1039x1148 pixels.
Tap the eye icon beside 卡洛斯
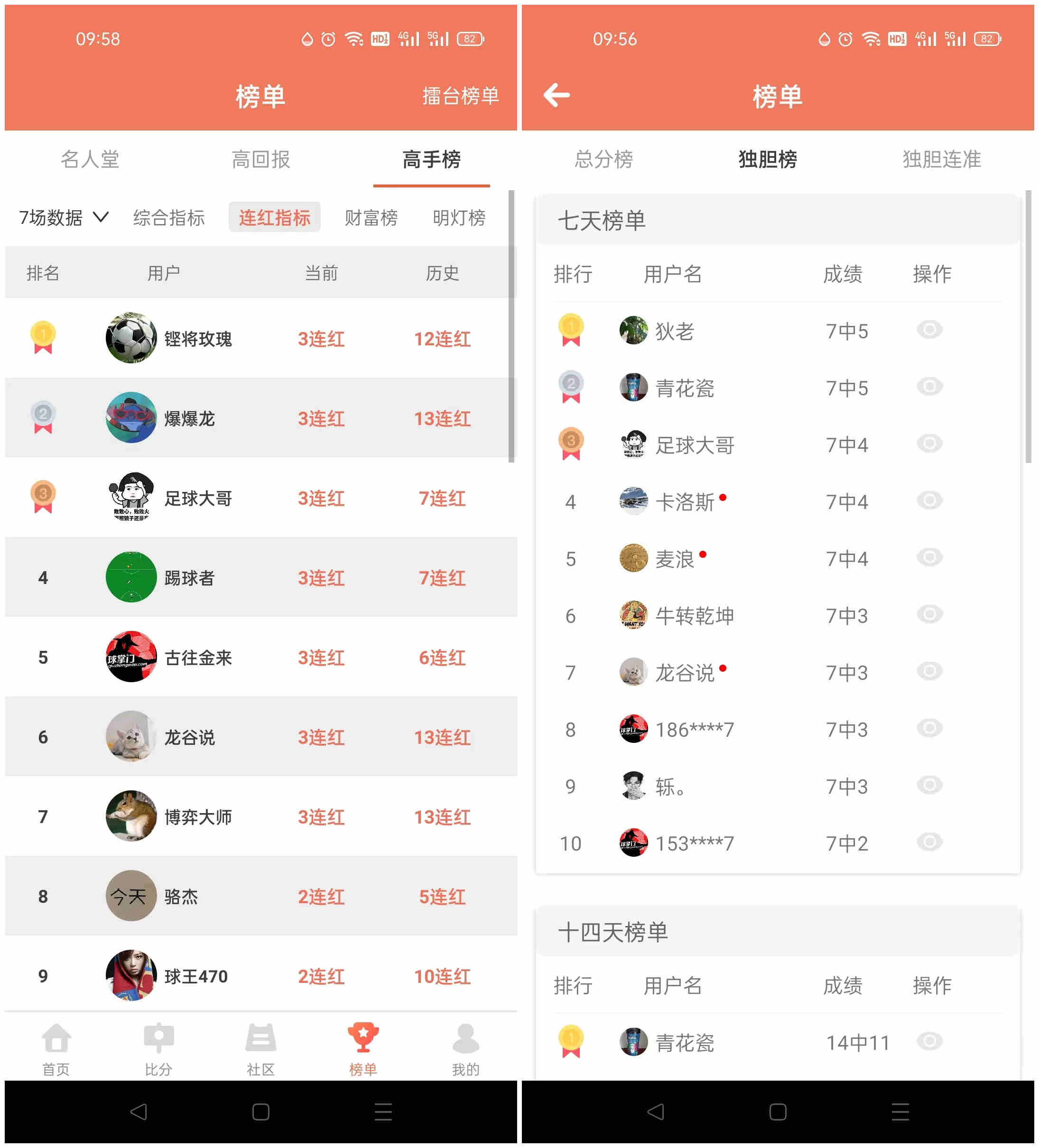[929, 500]
